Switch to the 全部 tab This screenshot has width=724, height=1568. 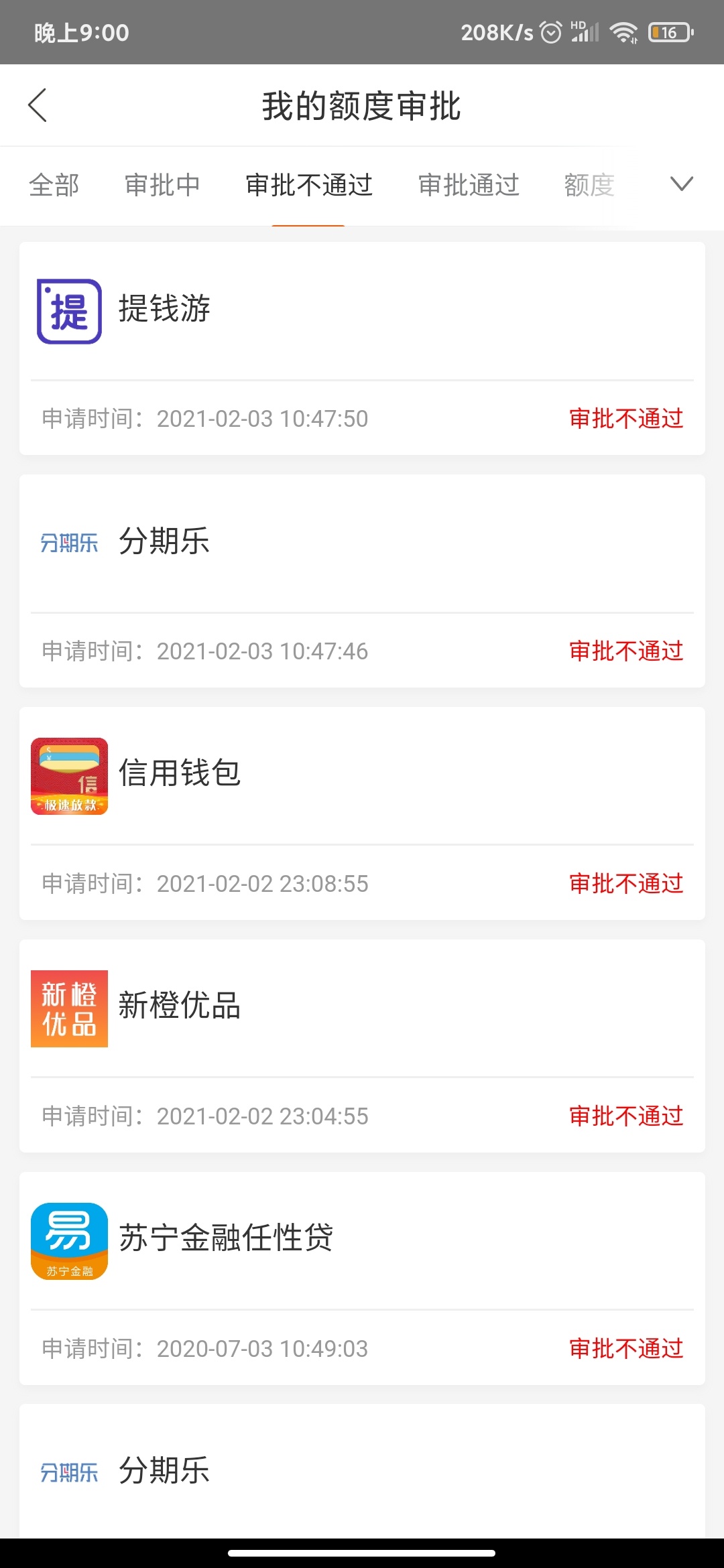[x=54, y=185]
